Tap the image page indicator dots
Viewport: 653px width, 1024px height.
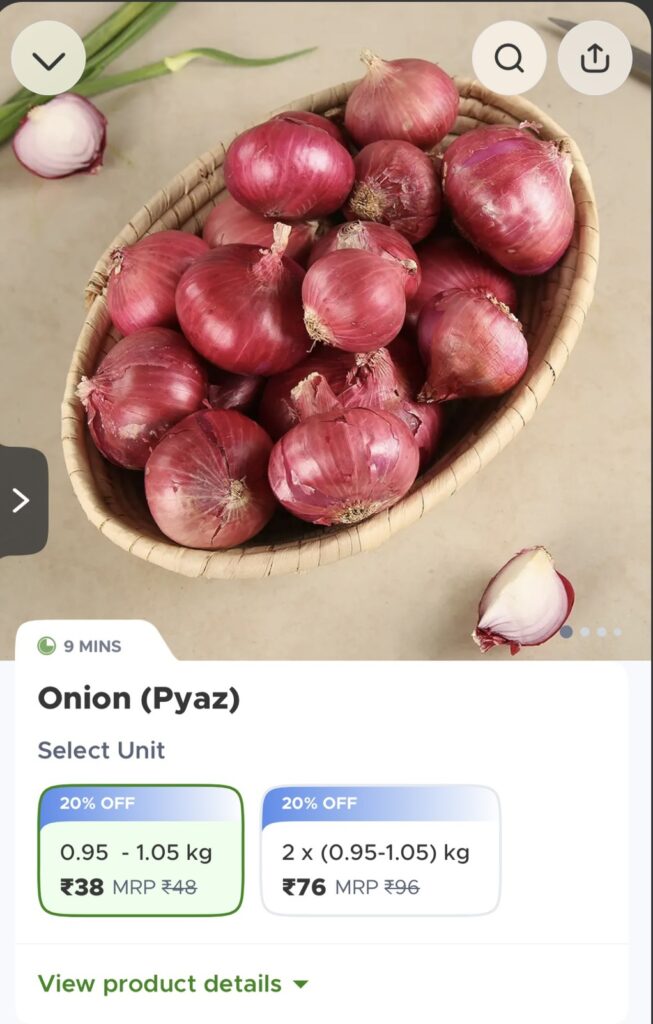coord(592,632)
